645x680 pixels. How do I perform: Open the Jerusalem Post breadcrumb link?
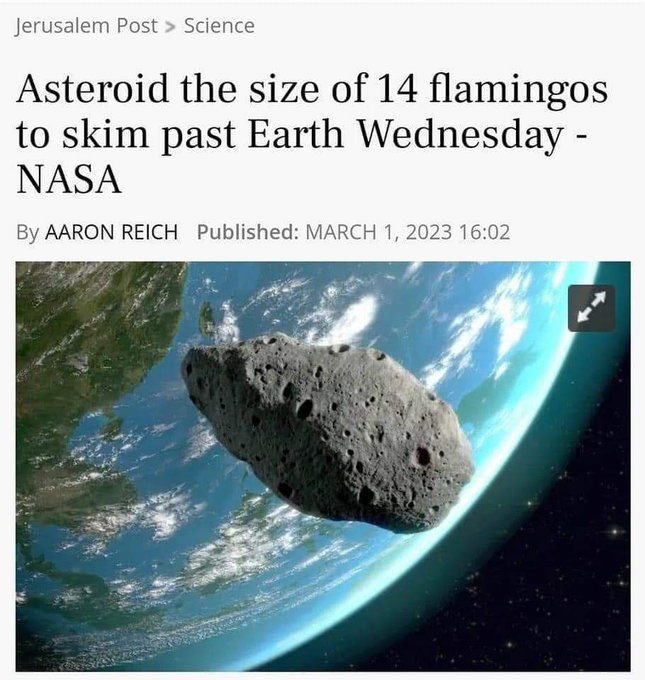pyautogui.click(x=86, y=26)
